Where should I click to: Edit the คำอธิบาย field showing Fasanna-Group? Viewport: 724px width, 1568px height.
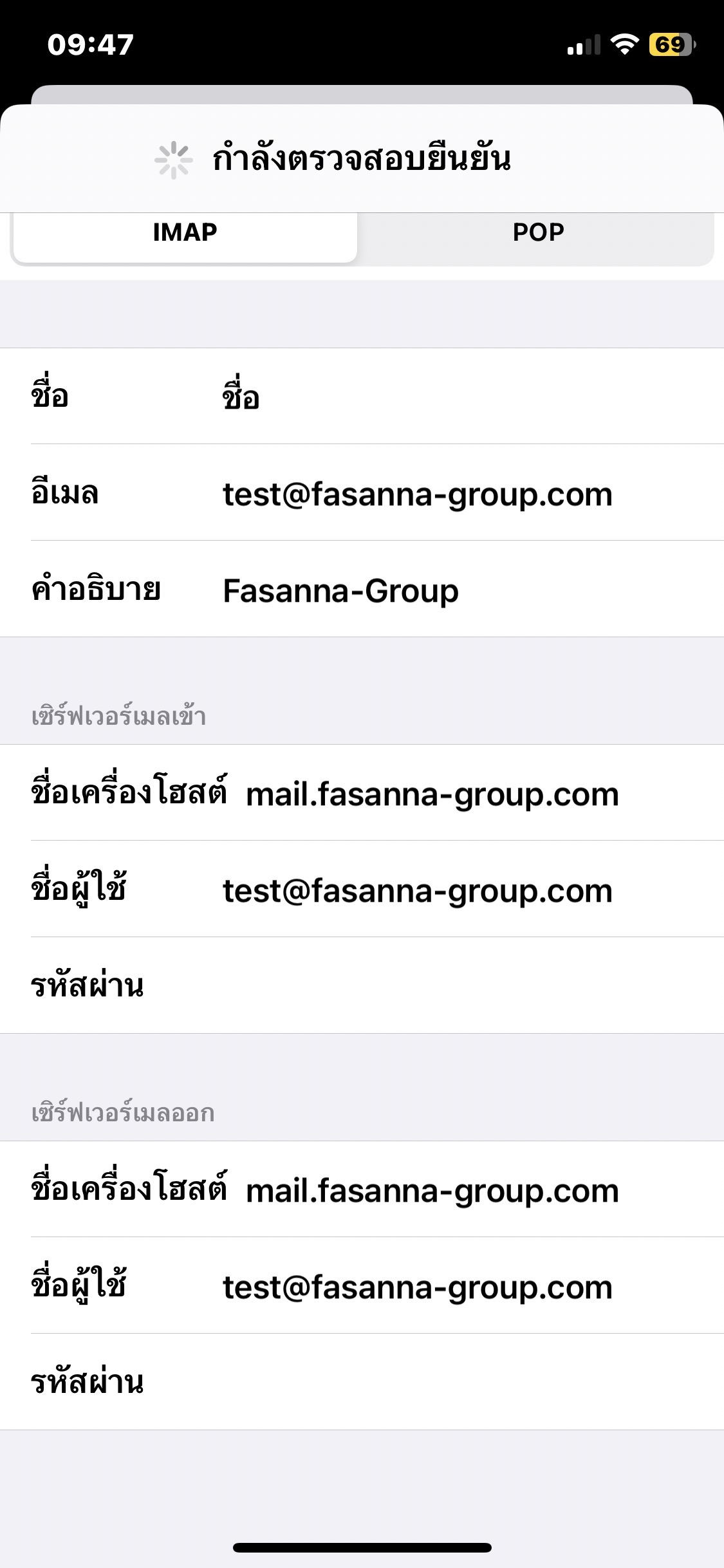coord(362,589)
